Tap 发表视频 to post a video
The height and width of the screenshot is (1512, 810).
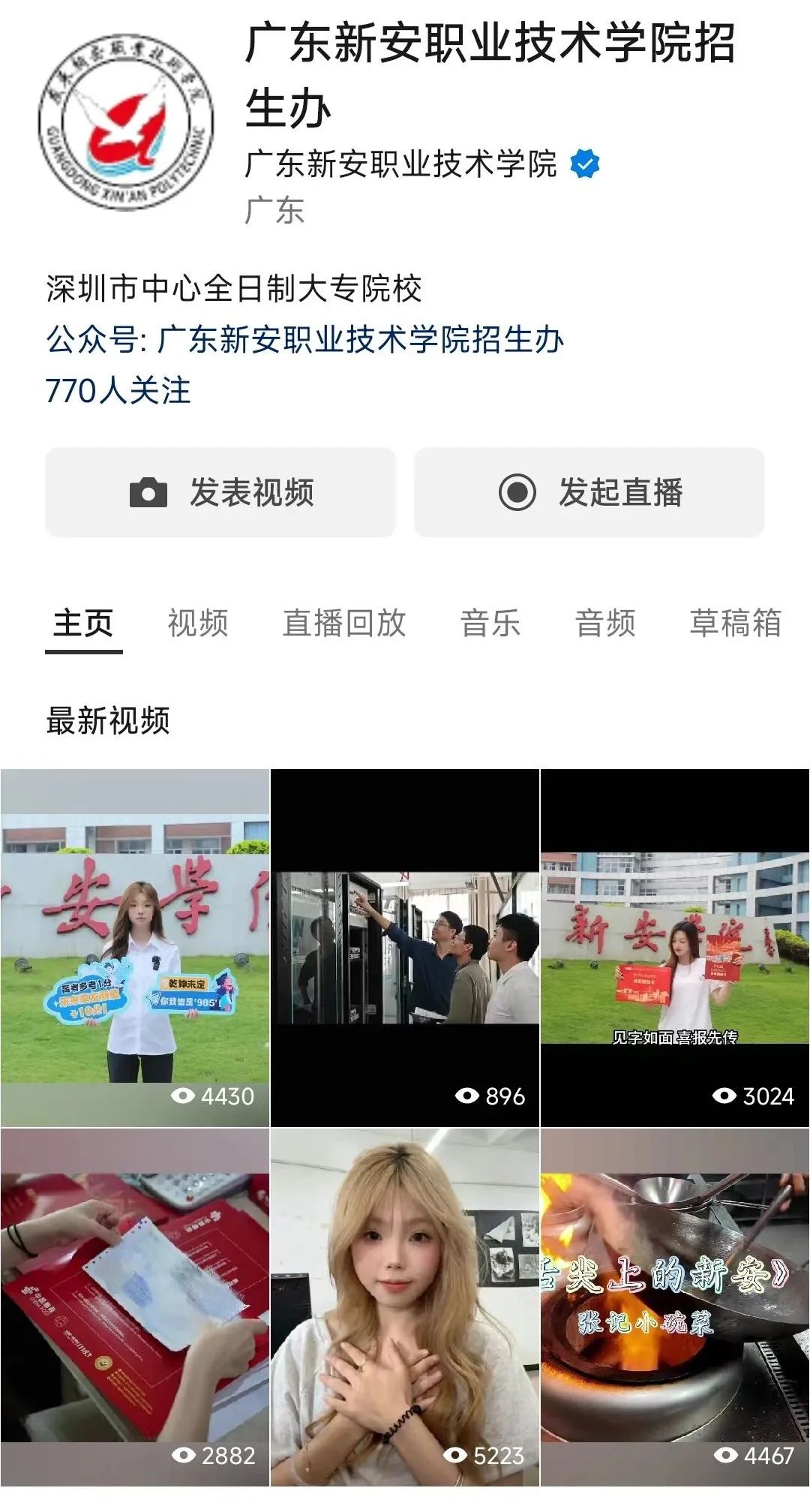click(x=220, y=492)
